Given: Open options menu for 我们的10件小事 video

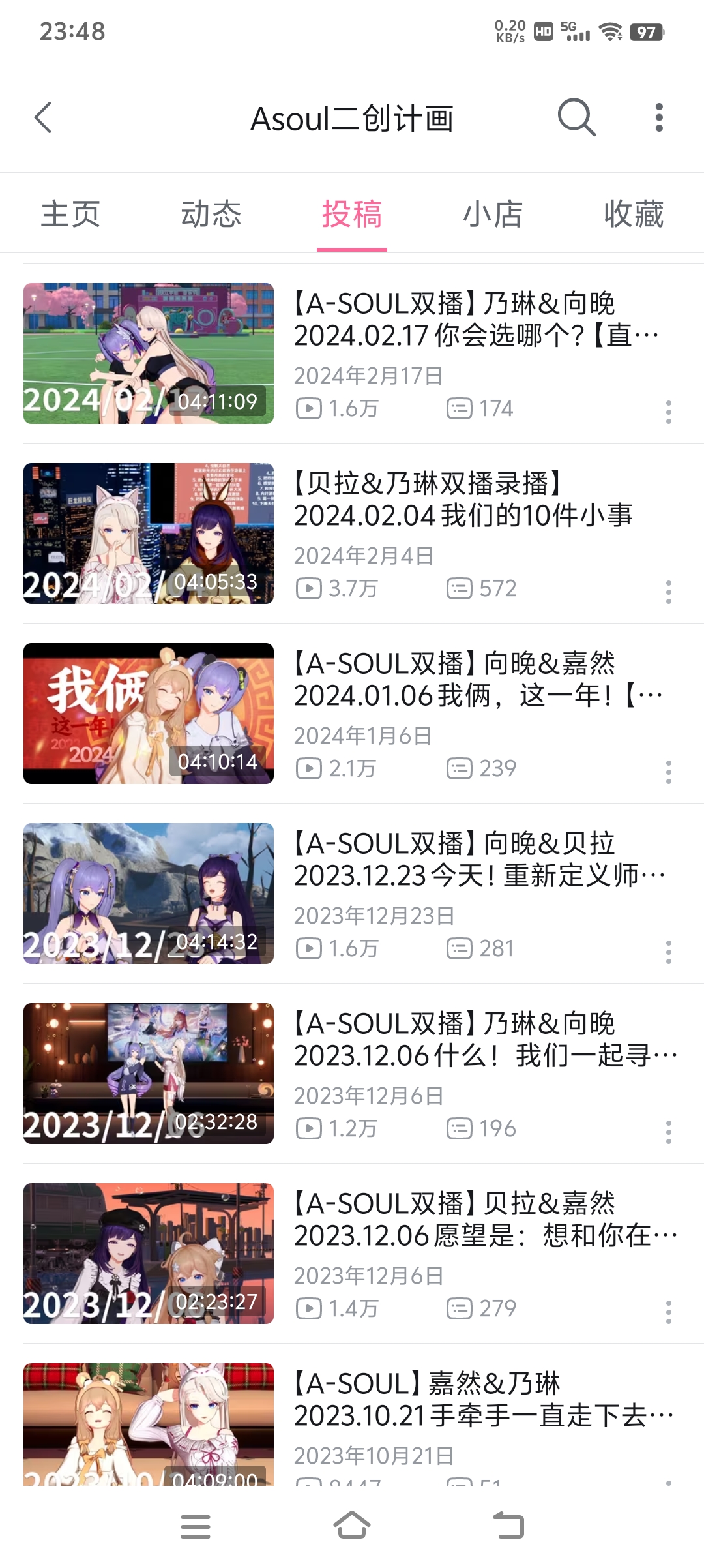Looking at the screenshot, I should pyautogui.click(x=668, y=592).
